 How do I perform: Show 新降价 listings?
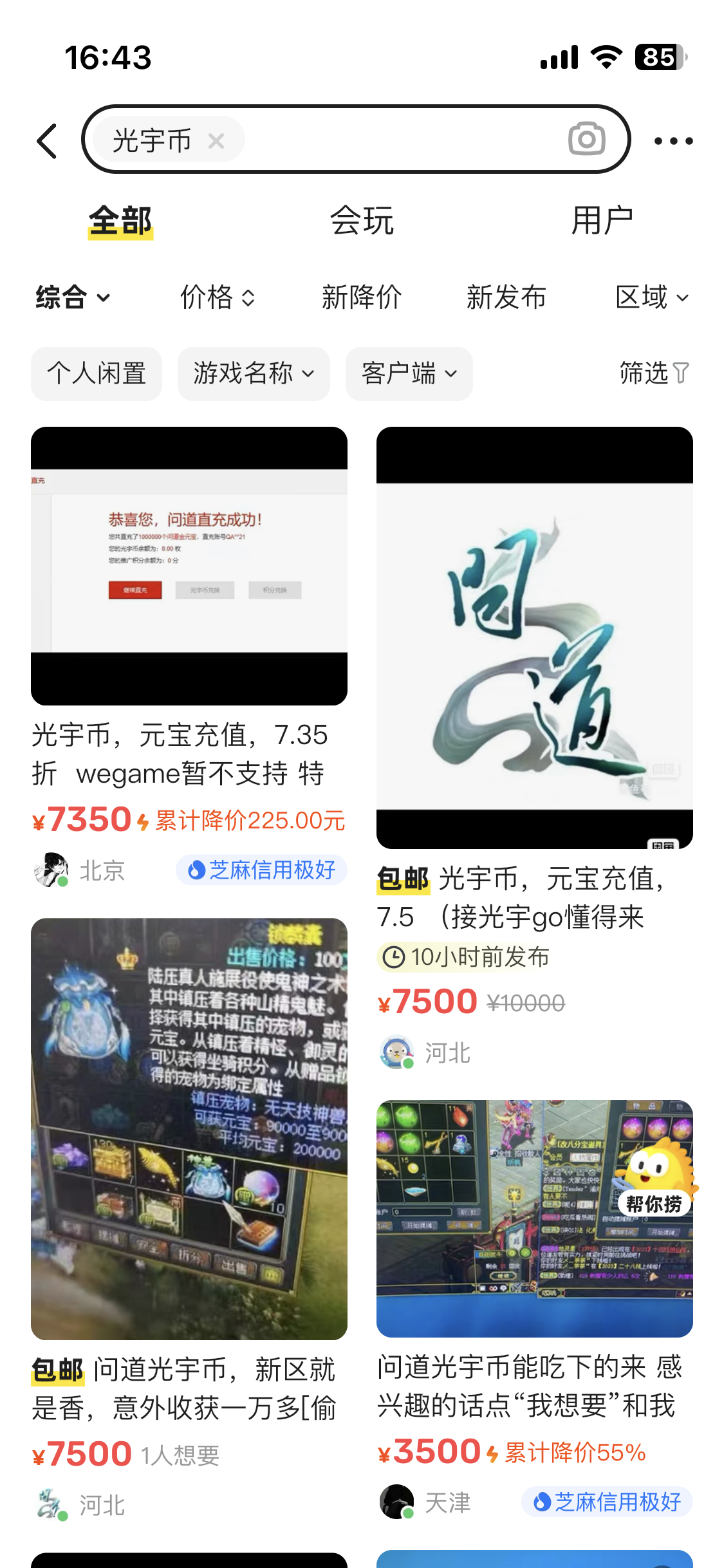pos(362,297)
